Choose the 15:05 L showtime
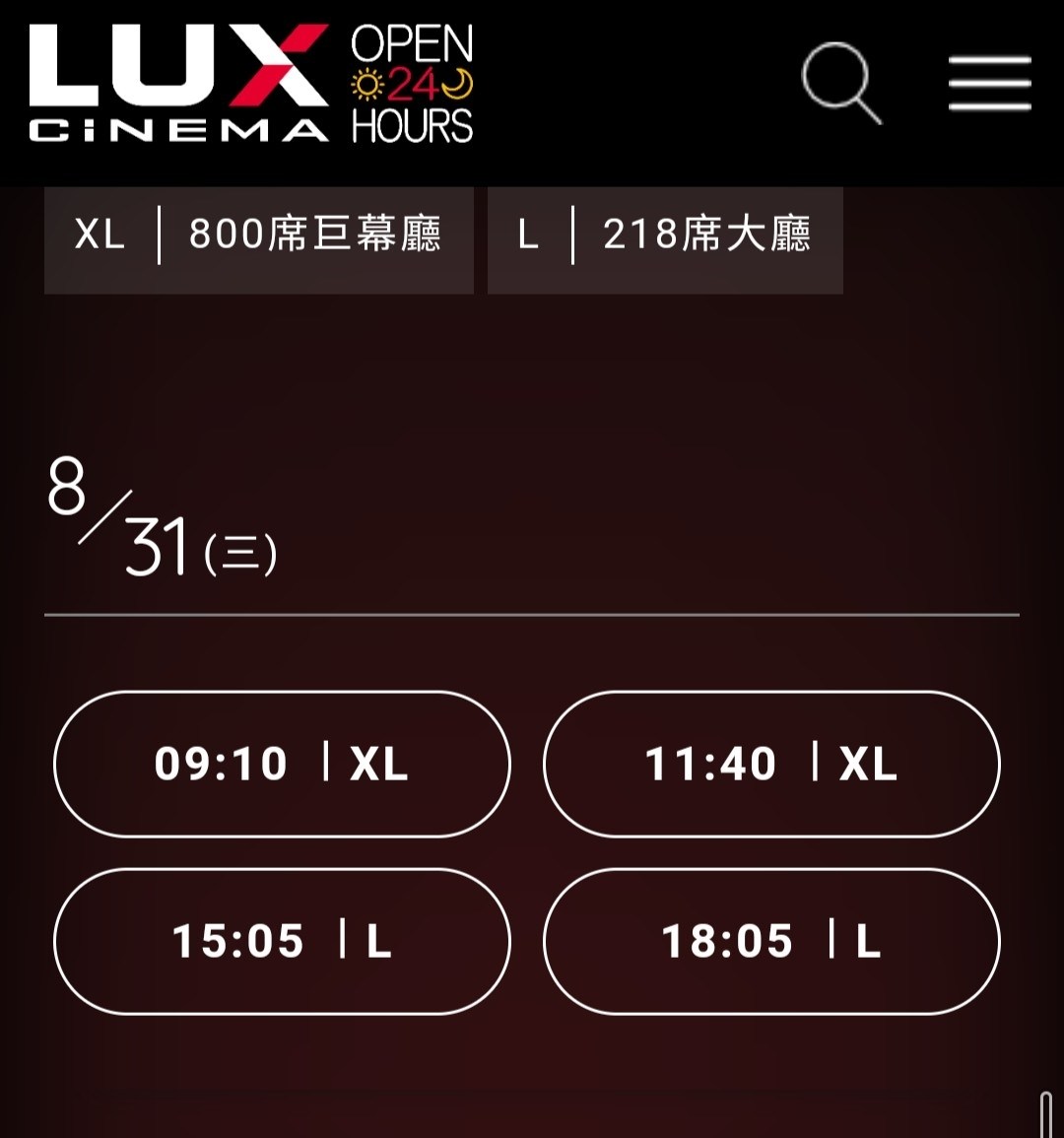This screenshot has width=1064, height=1138. (x=282, y=941)
